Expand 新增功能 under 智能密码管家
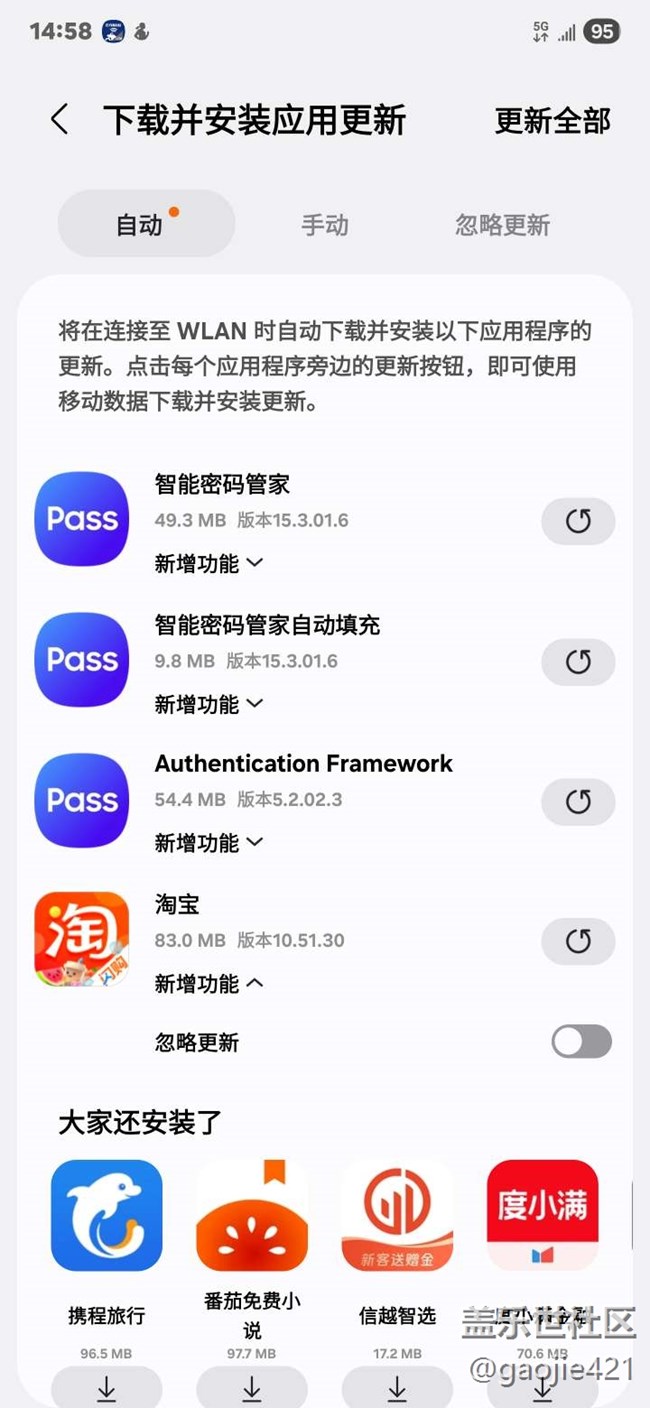The image size is (650, 1408). 209,564
